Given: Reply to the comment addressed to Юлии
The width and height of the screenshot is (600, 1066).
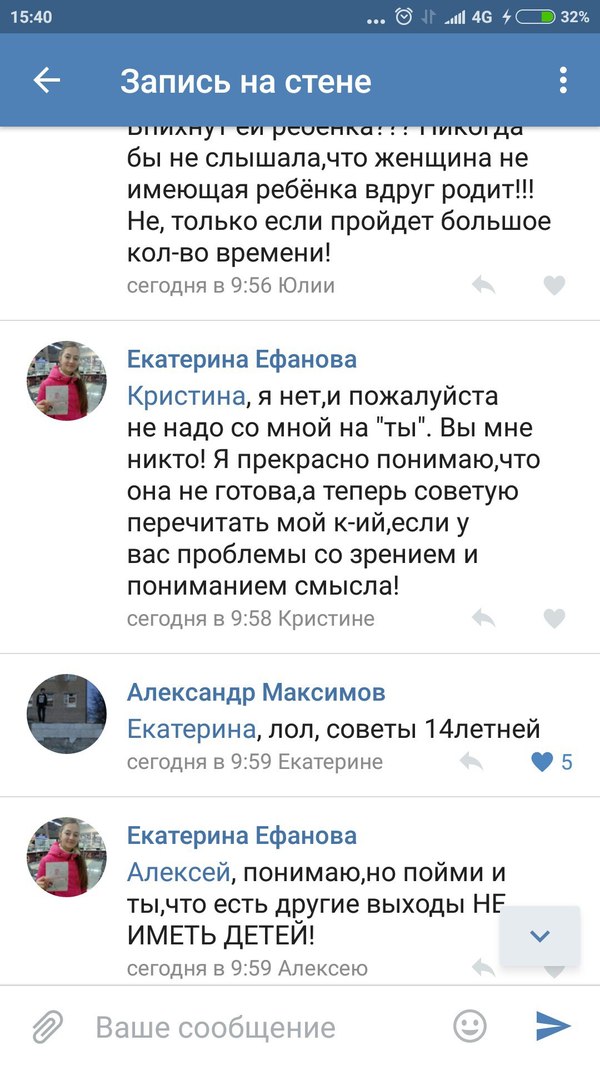Looking at the screenshot, I should click(484, 286).
